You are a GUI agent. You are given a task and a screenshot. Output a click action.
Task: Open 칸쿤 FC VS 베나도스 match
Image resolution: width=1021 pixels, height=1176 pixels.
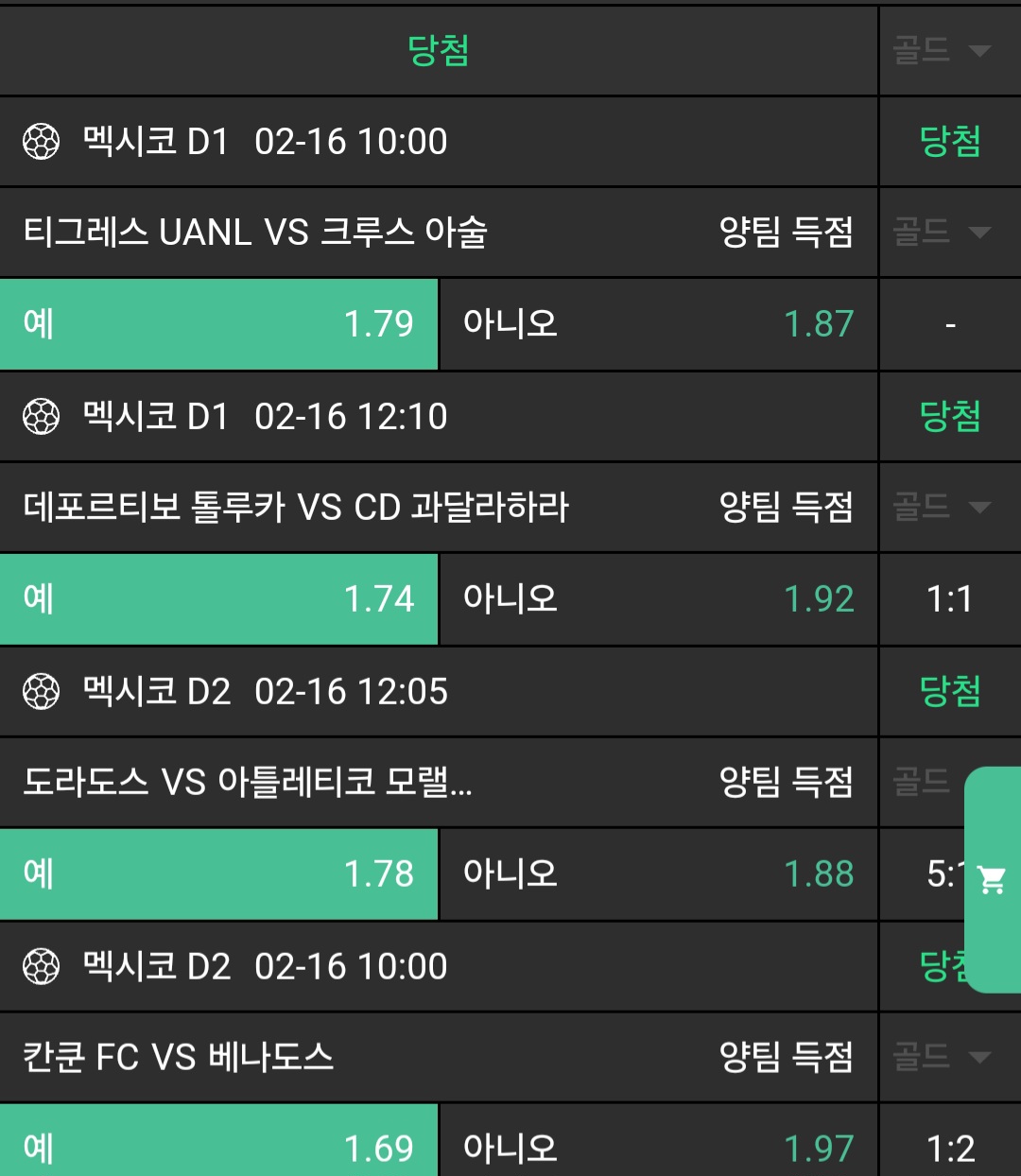179,1057
